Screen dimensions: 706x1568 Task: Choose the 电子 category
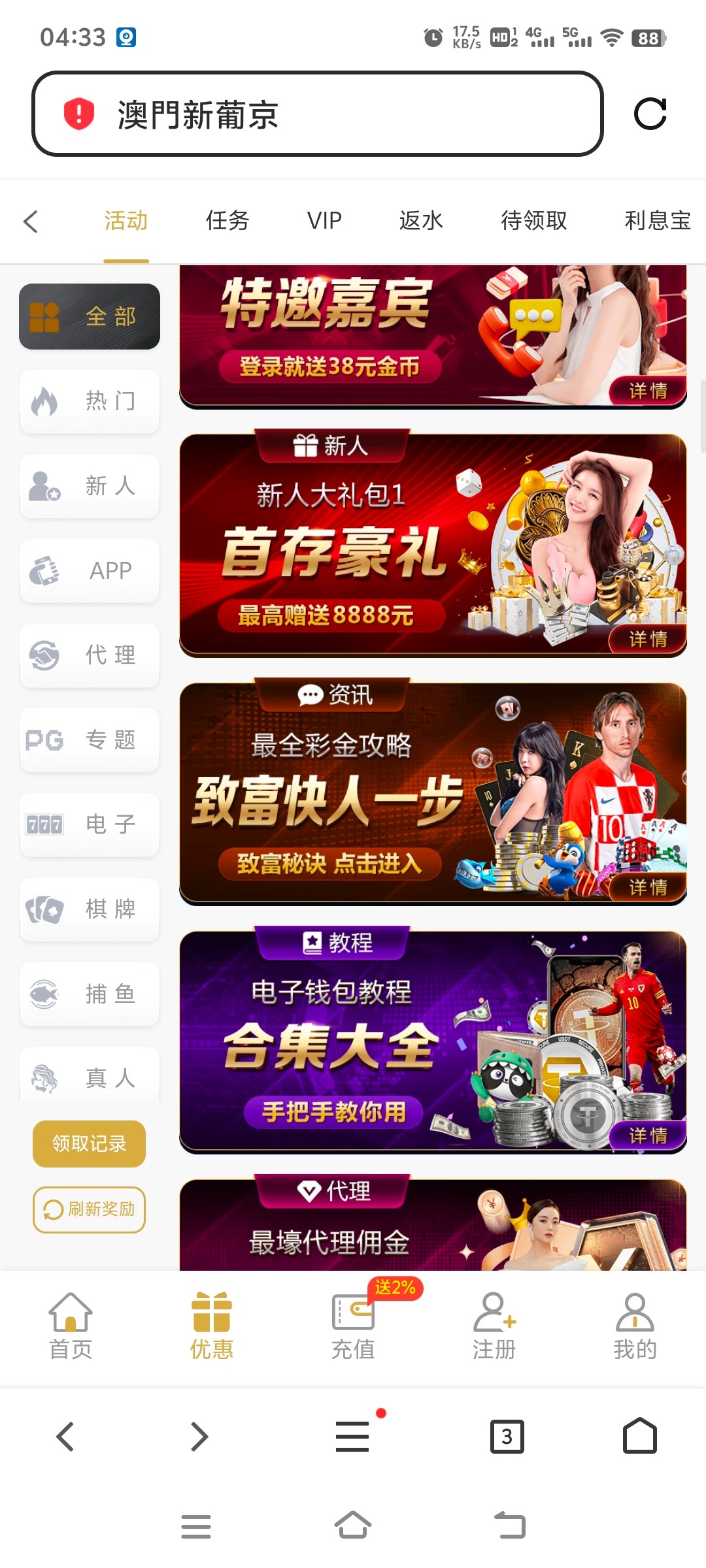(90, 825)
